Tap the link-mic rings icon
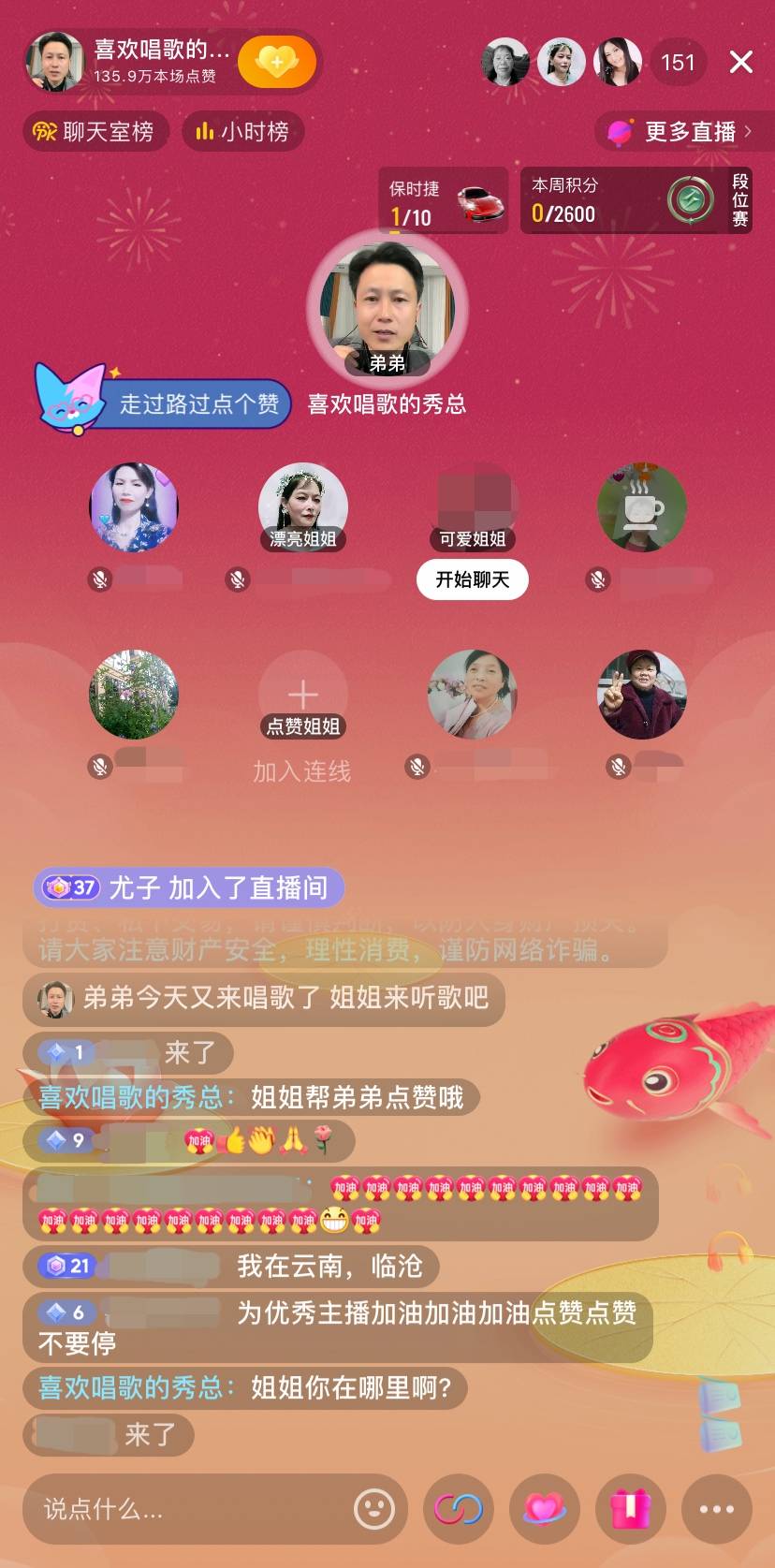Screen dimensions: 775x1568 pyautogui.click(x=459, y=1509)
